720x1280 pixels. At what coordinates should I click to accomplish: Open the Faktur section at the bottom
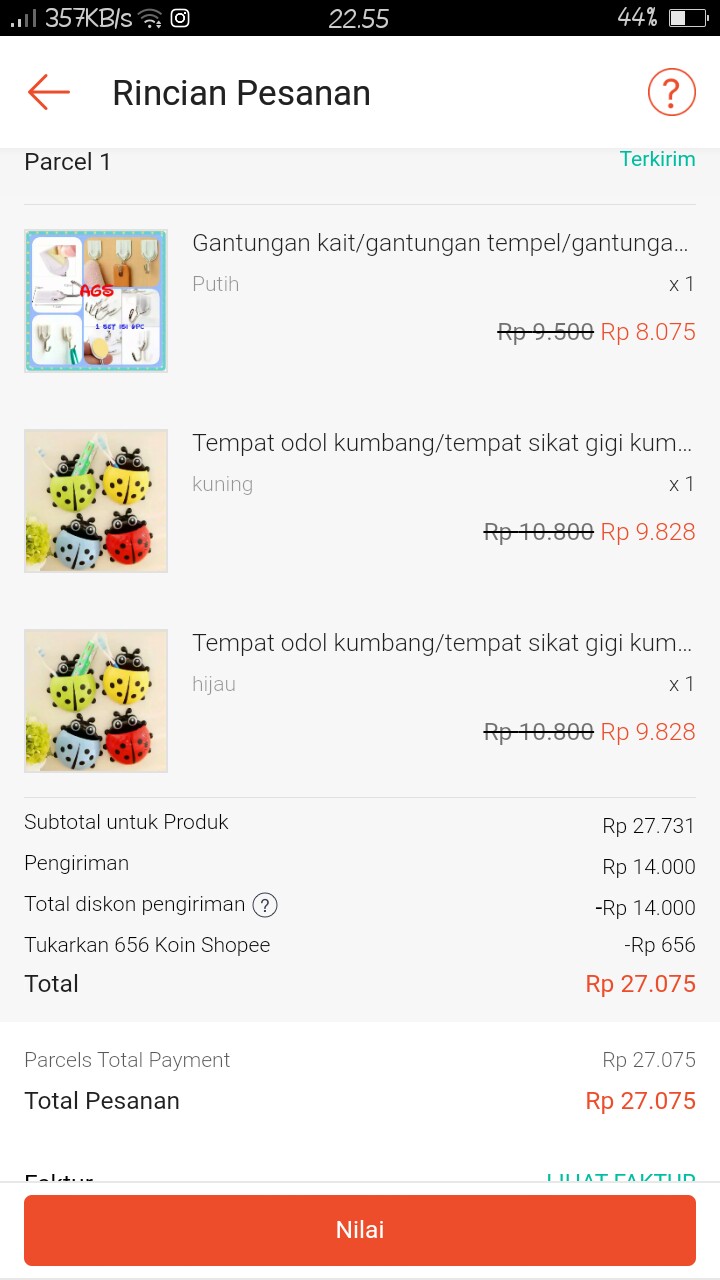click(58, 1178)
